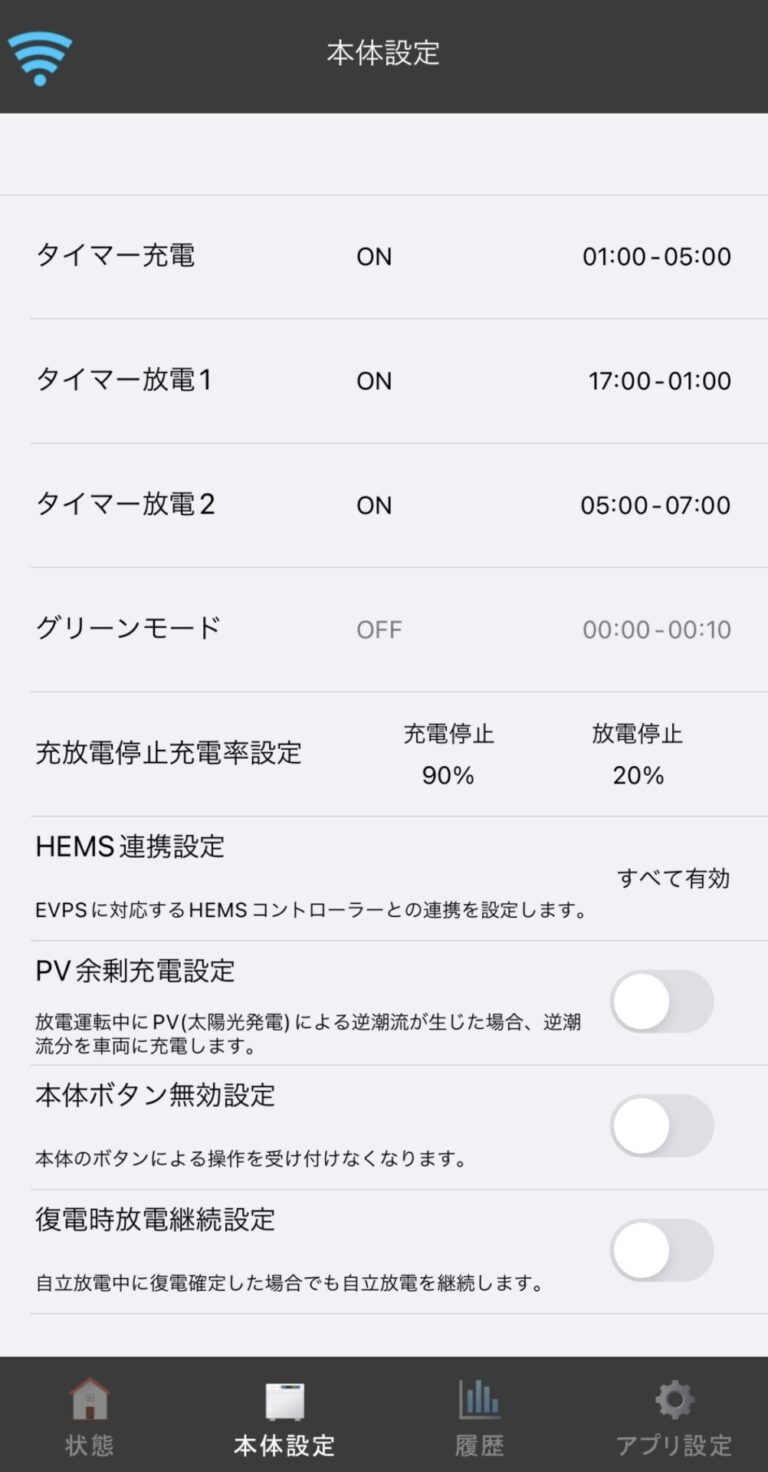
Task: Open the すべて有効 HEMS option selector
Action: coord(674,879)
